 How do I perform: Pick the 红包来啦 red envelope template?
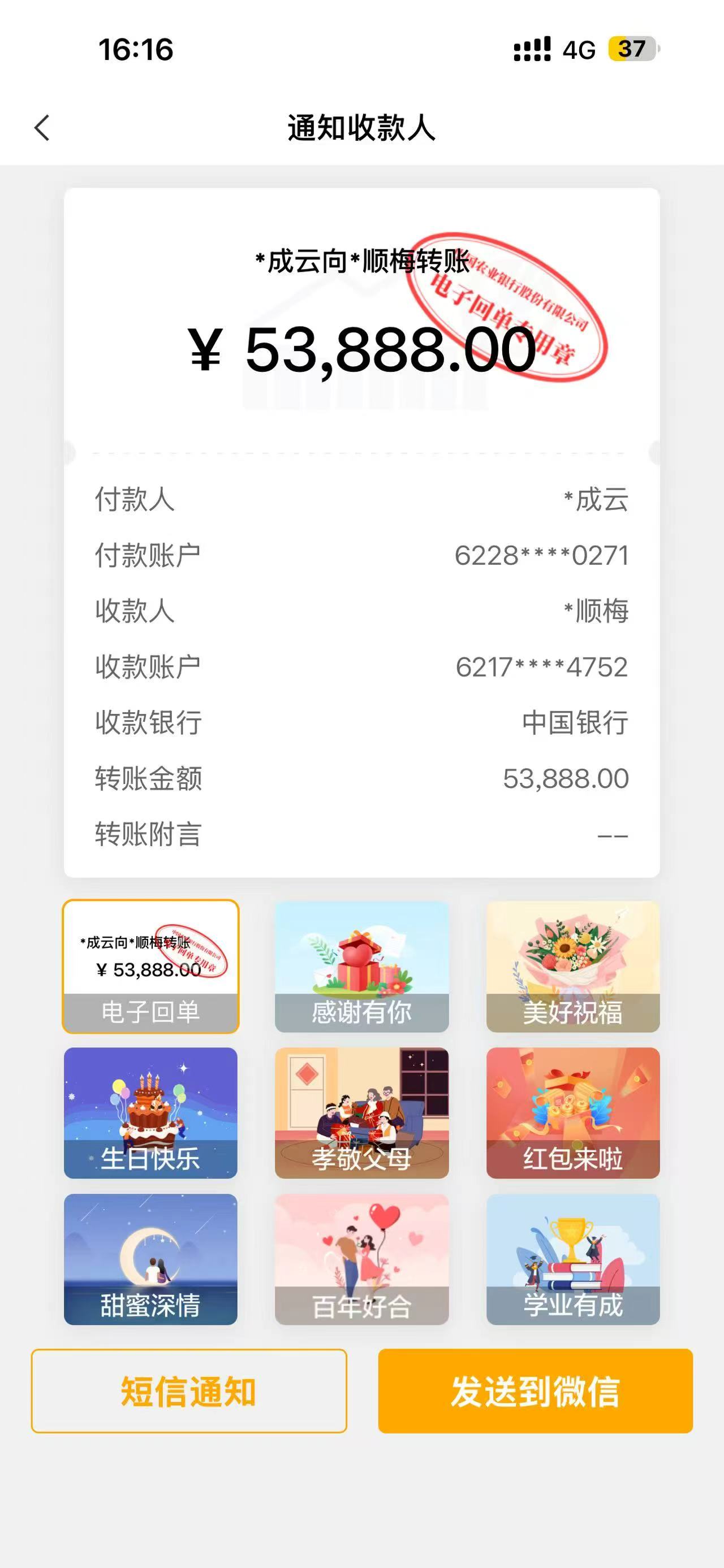[573, 1113]
